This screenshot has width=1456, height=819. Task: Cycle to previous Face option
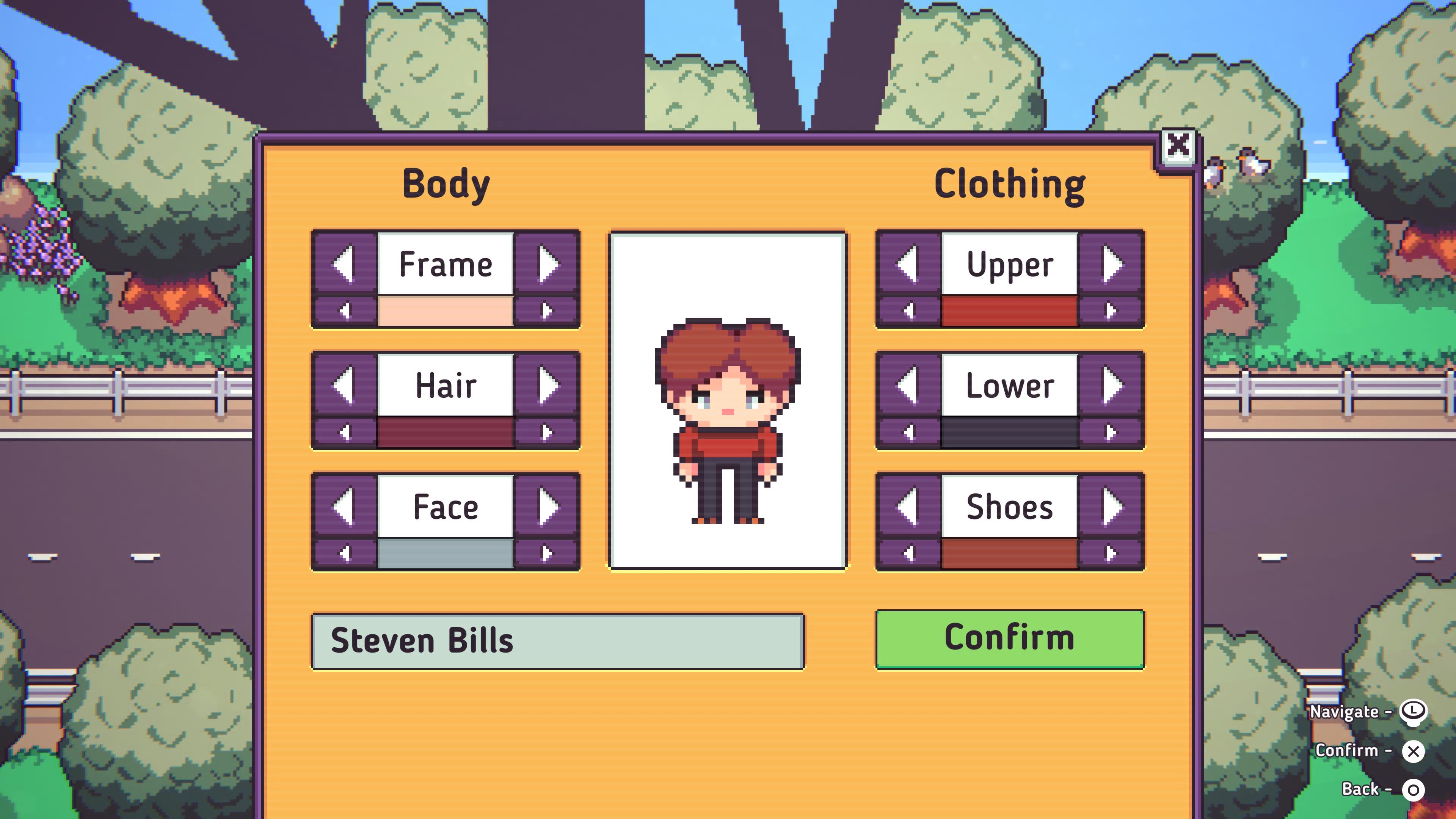click(344, 507)
